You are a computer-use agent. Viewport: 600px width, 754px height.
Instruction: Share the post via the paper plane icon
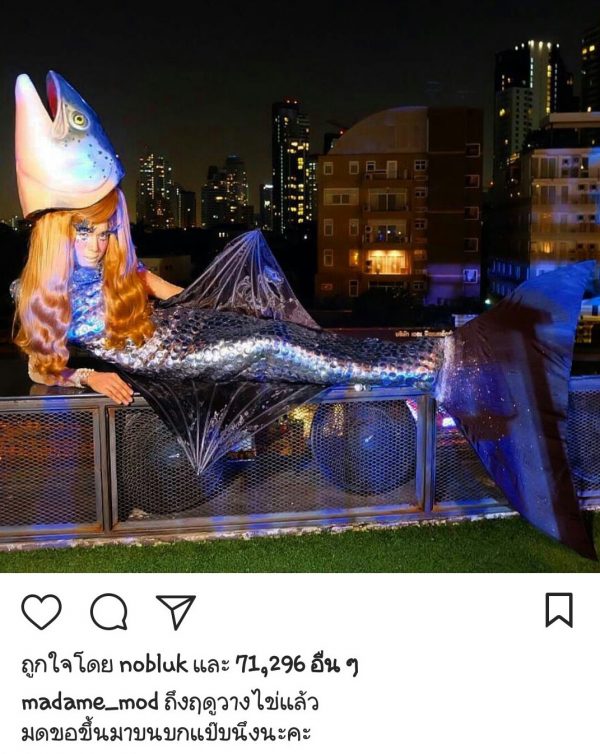tap(175, 611)
